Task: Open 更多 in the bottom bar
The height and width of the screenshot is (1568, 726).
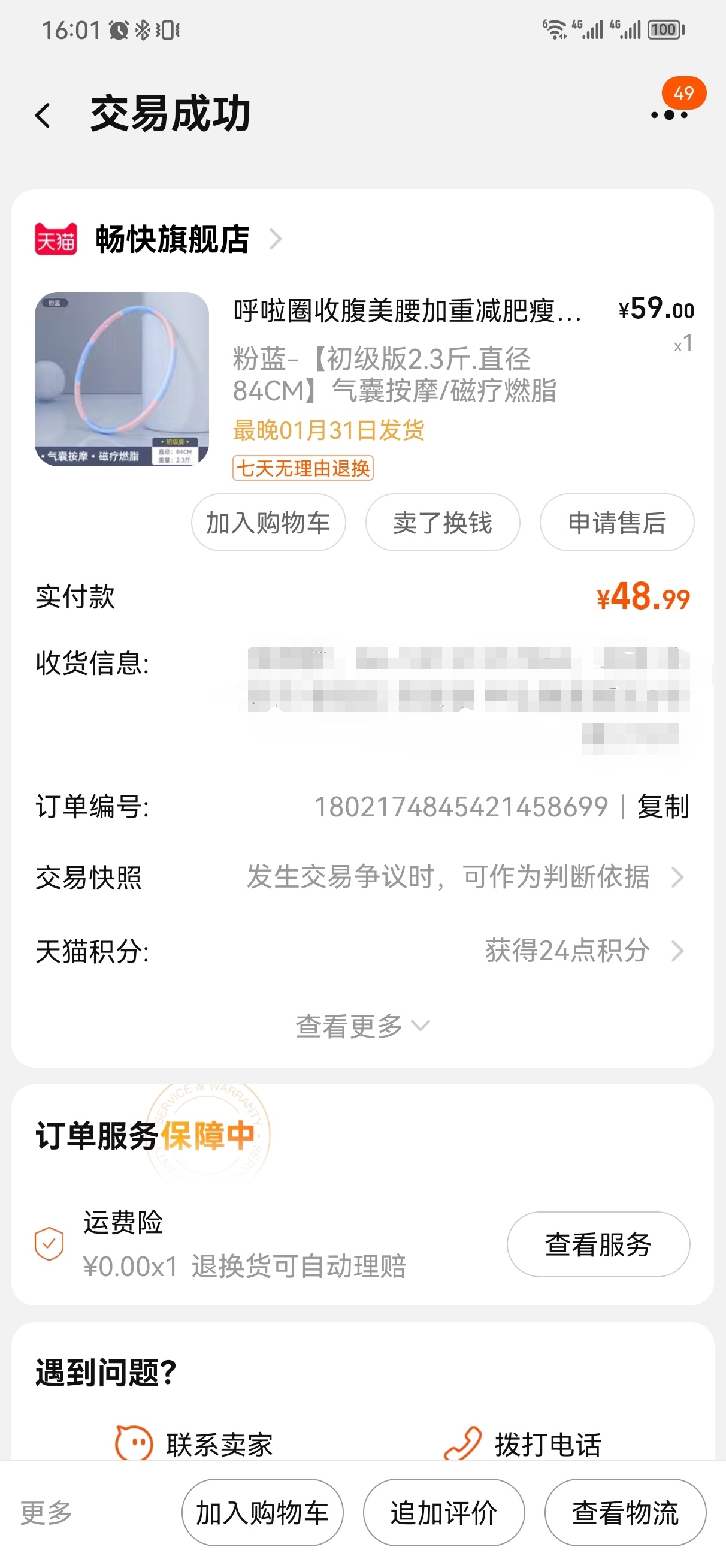Action: 46,1513
